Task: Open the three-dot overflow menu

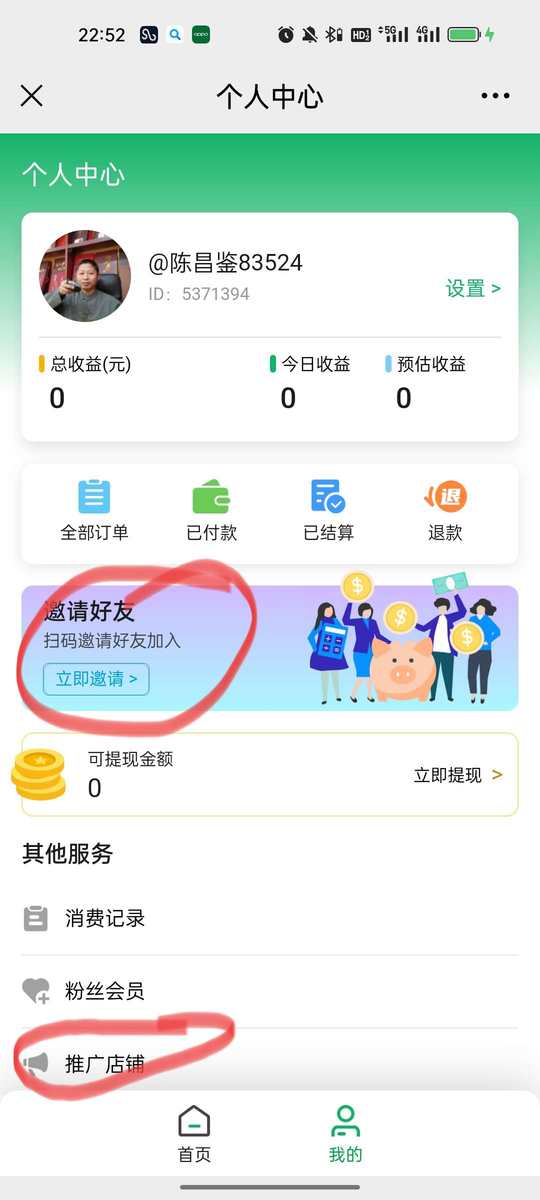Action: point(495,96)
